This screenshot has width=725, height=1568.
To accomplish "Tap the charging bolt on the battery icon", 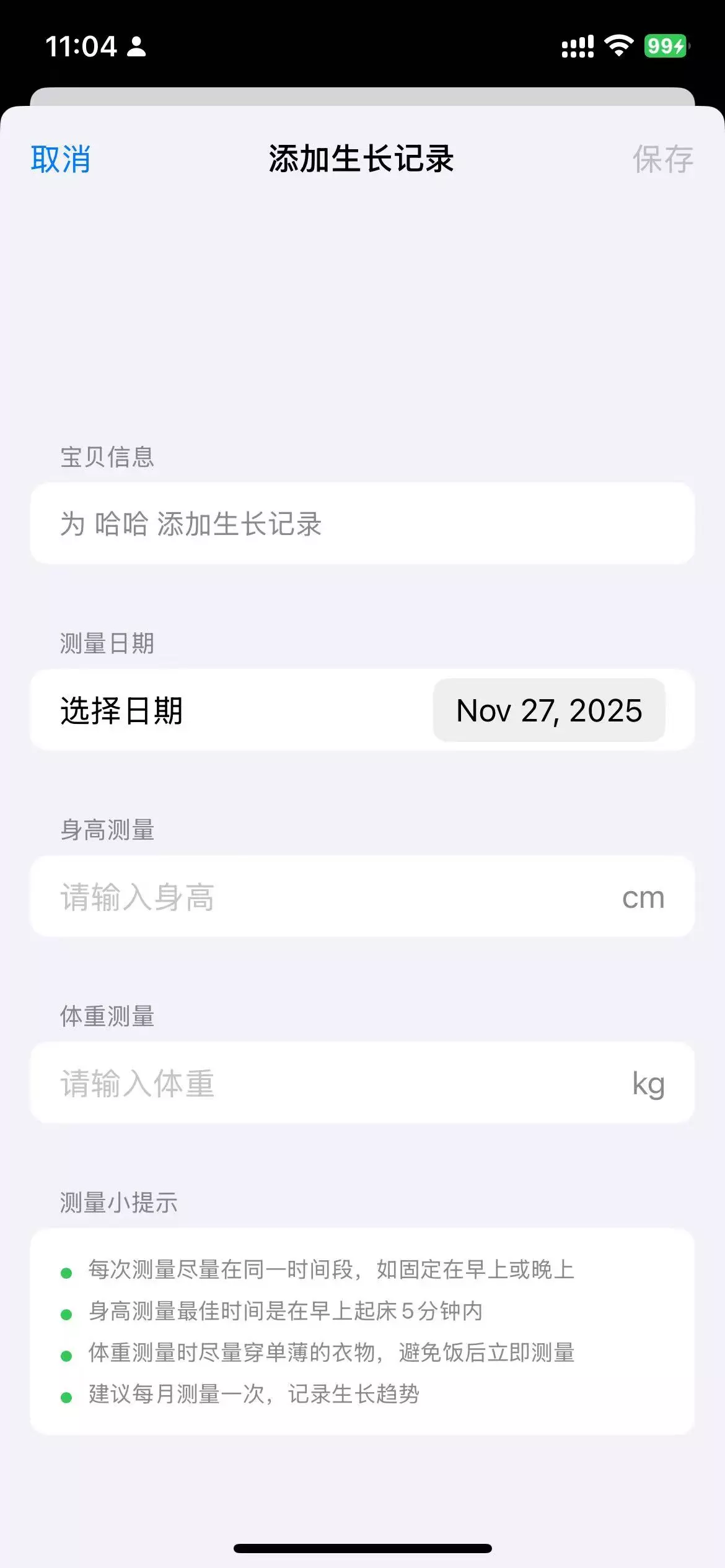I will pyautogui.click(x=679, y=46).
